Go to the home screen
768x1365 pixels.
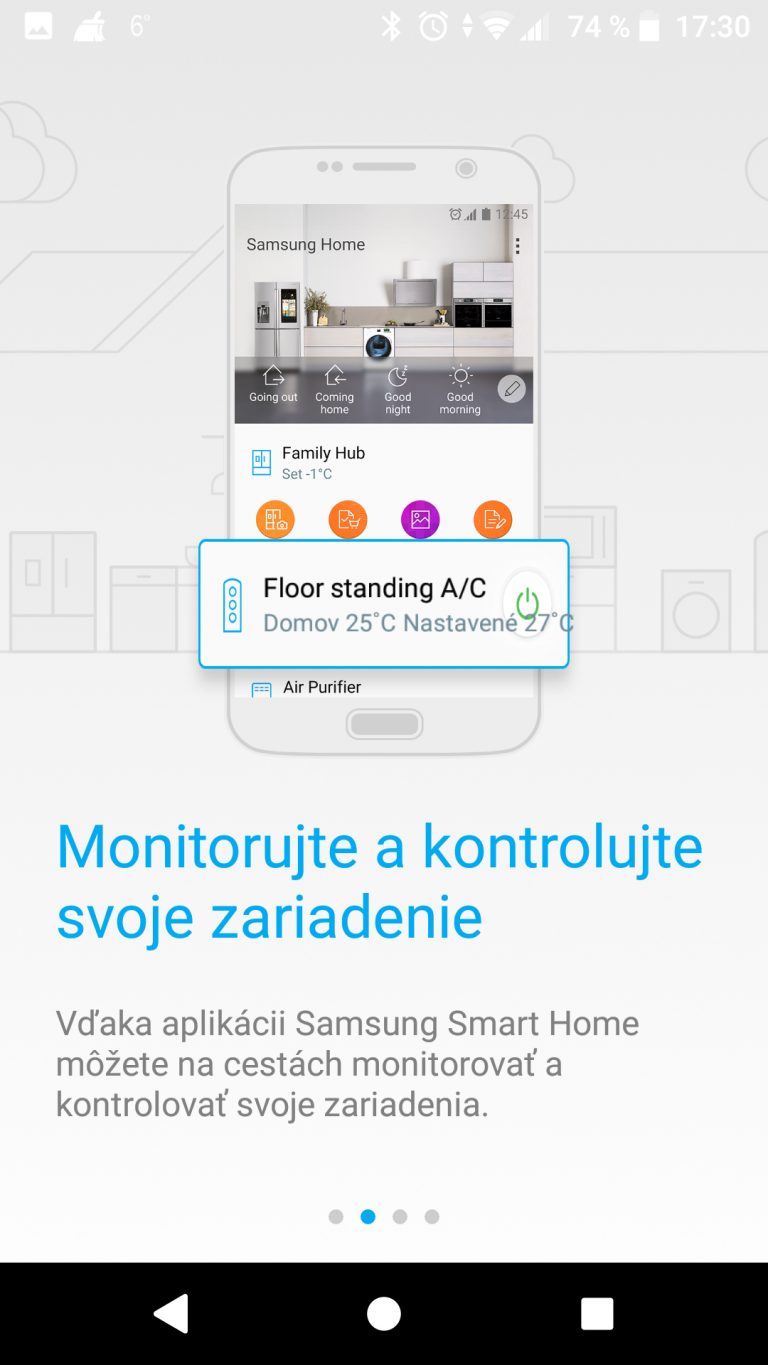384,1313
